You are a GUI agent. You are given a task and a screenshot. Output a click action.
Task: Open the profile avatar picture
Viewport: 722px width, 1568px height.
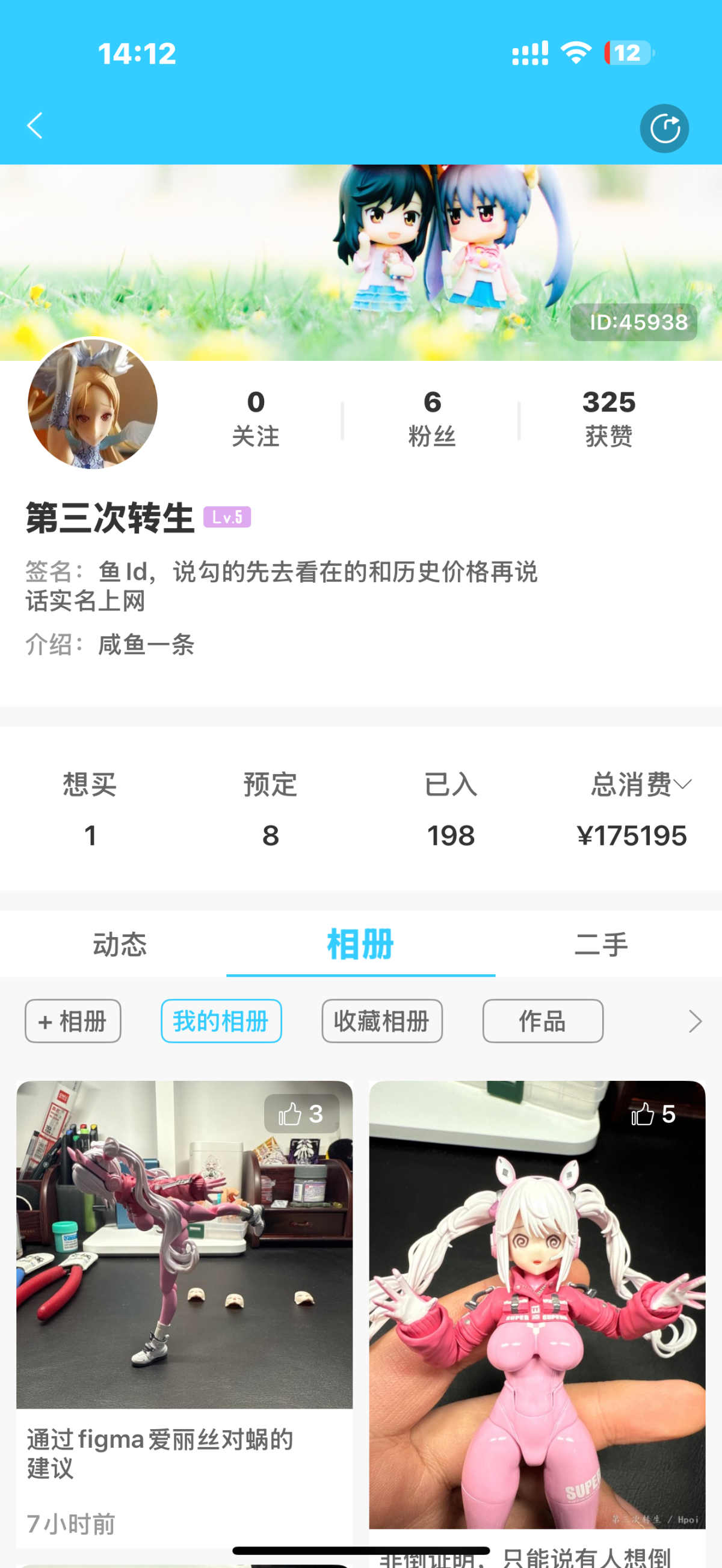93,404
